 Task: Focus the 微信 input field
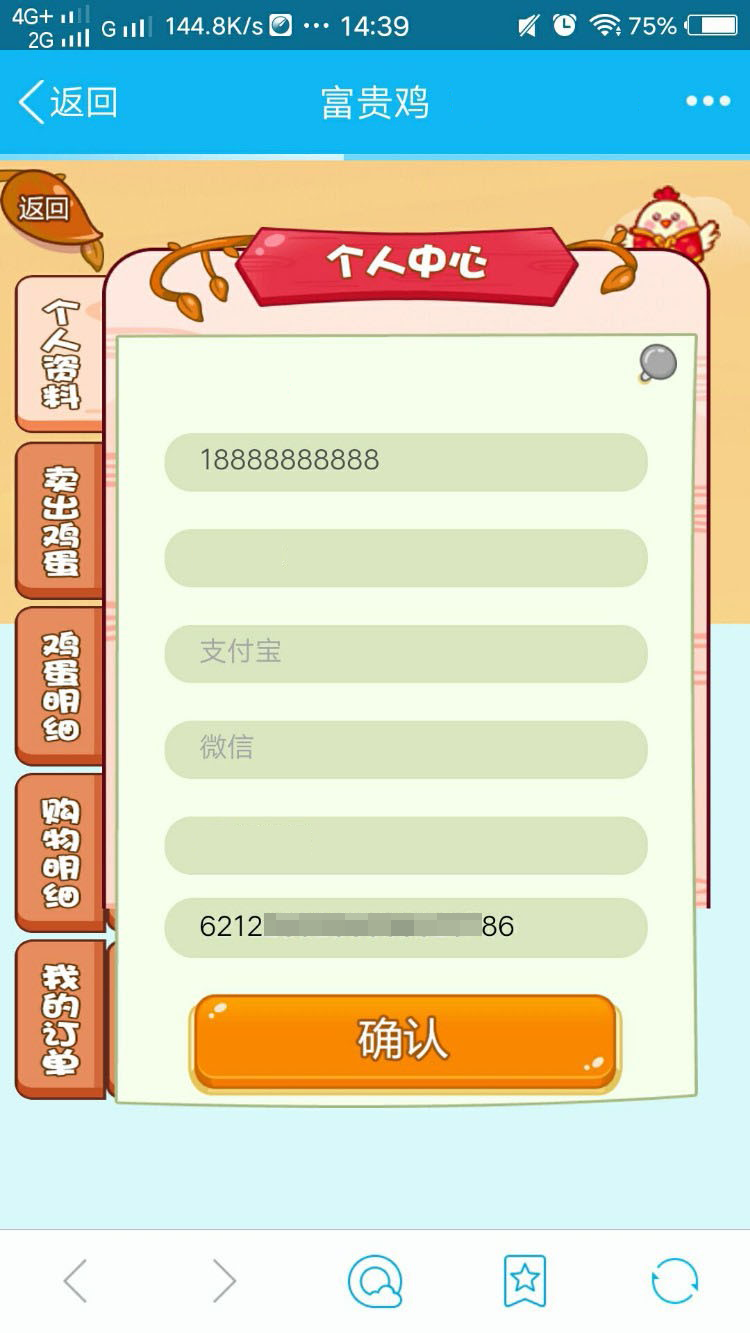[x=405, y=749]
